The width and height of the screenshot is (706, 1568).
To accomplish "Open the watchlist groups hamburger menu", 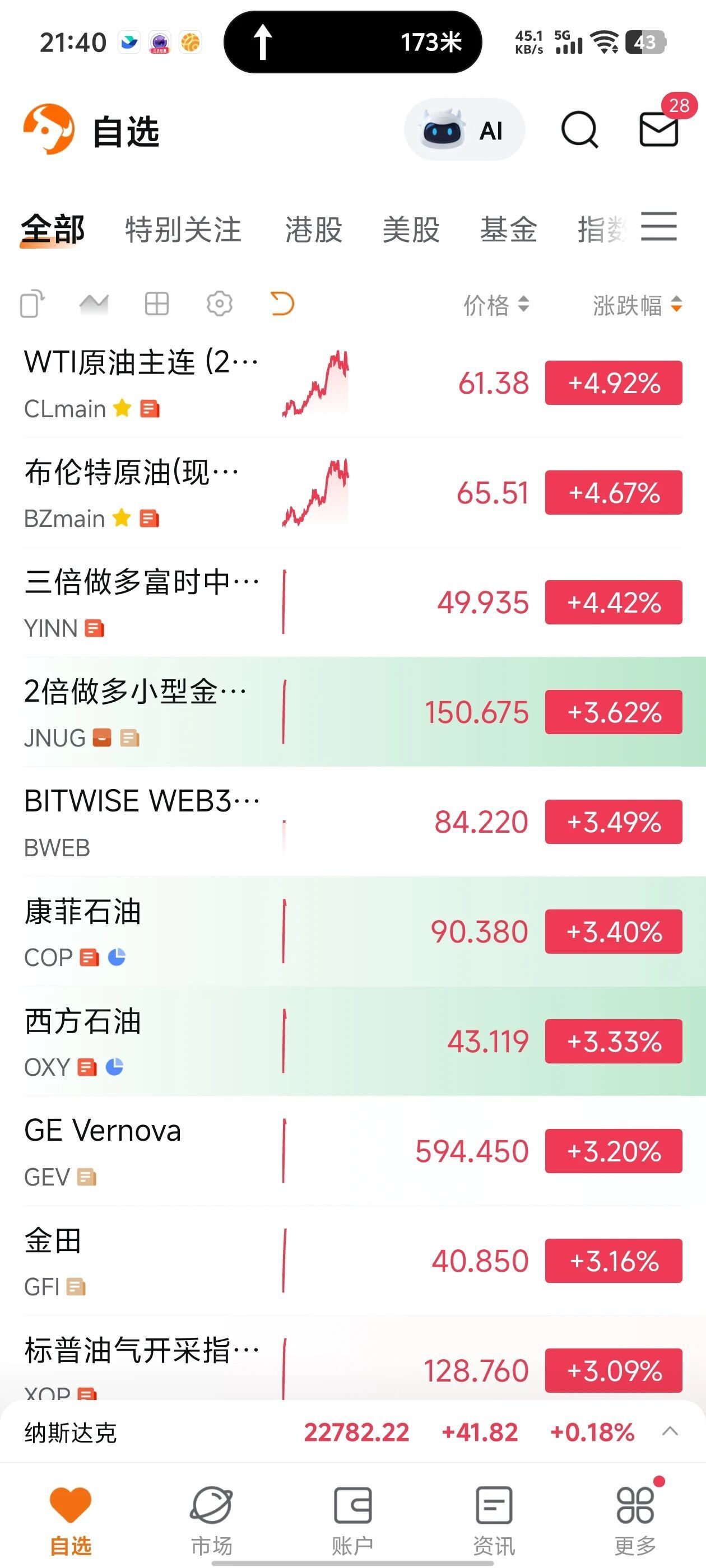I will tap(659, 227).
